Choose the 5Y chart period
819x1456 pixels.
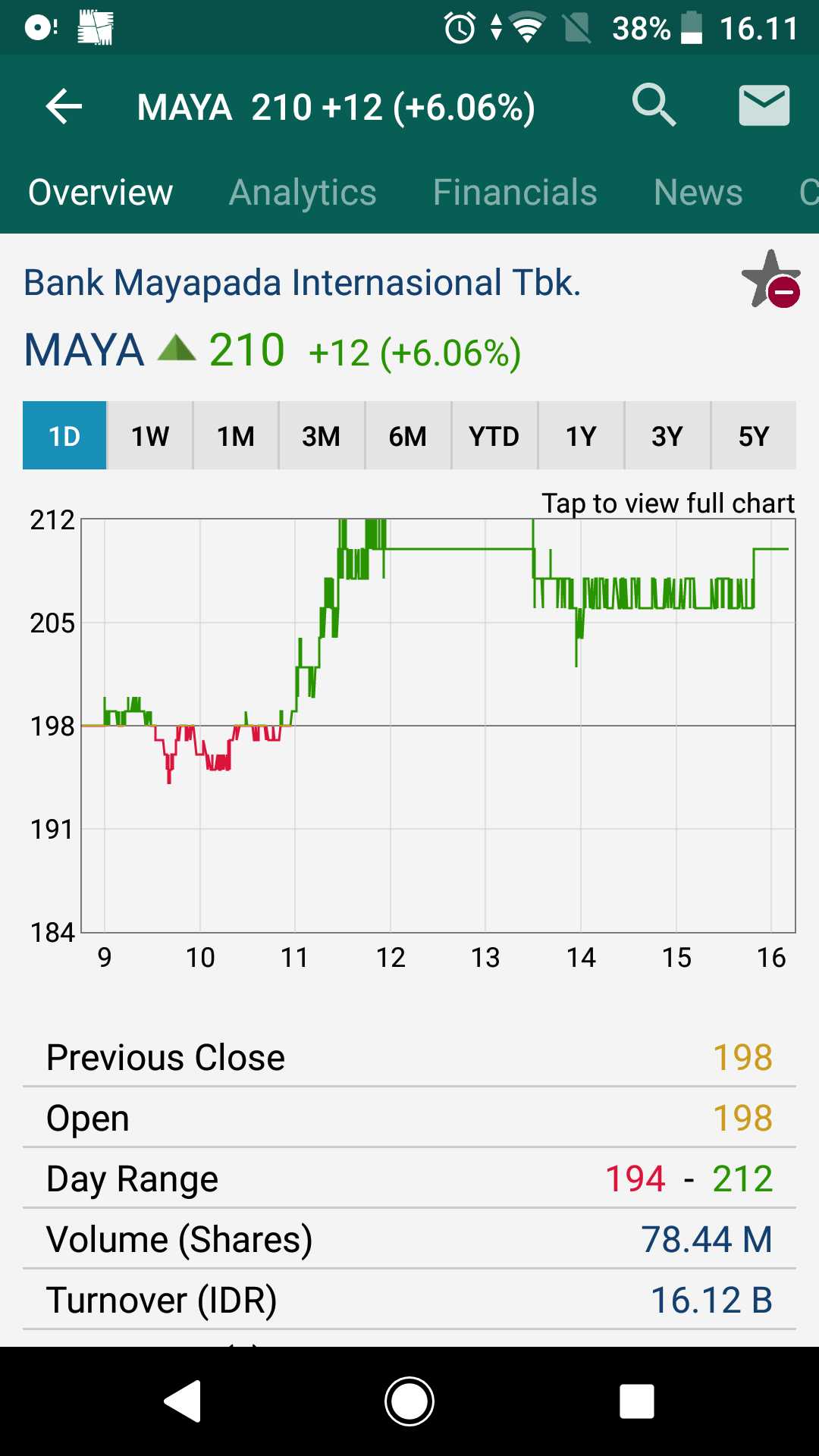(x=754, y=436)
